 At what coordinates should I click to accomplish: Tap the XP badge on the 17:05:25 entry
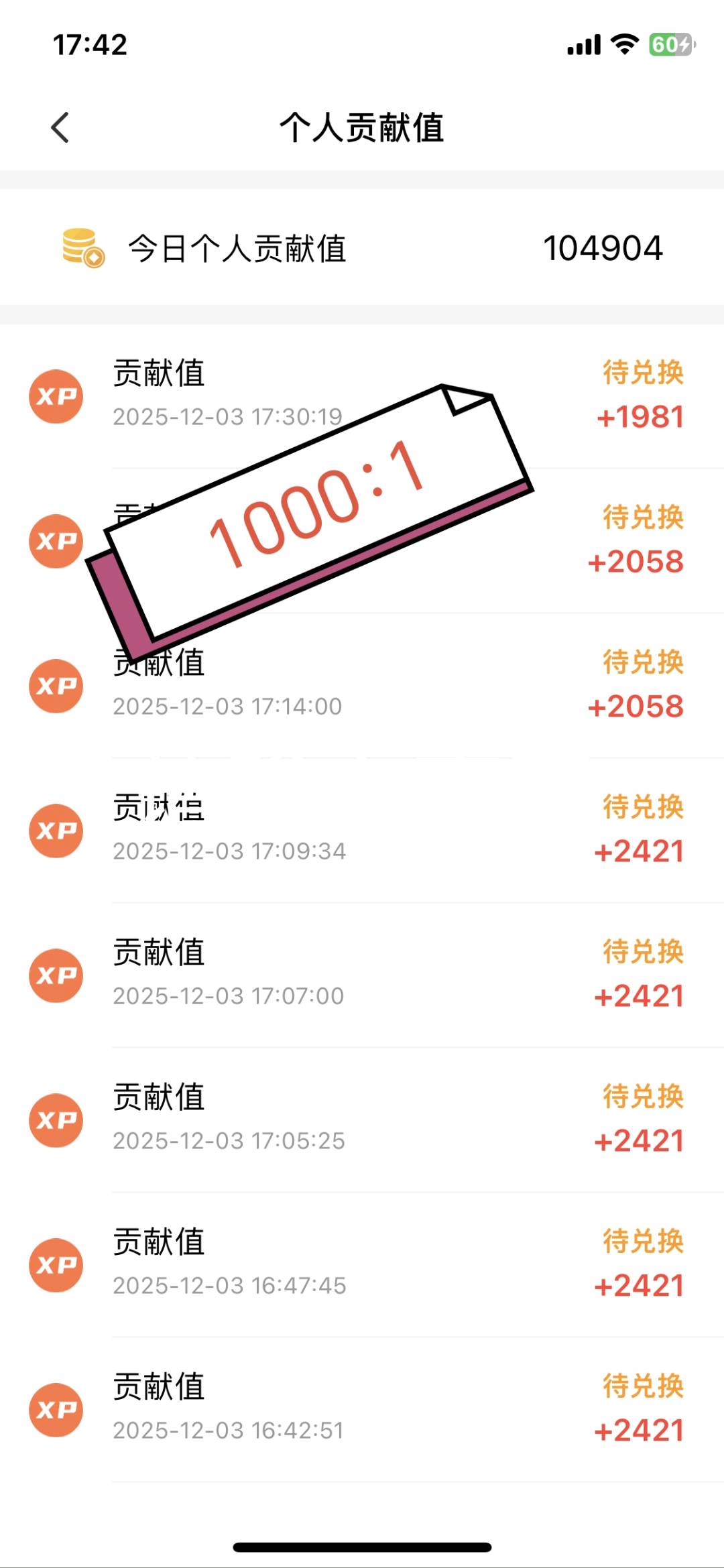(56, 1121)
